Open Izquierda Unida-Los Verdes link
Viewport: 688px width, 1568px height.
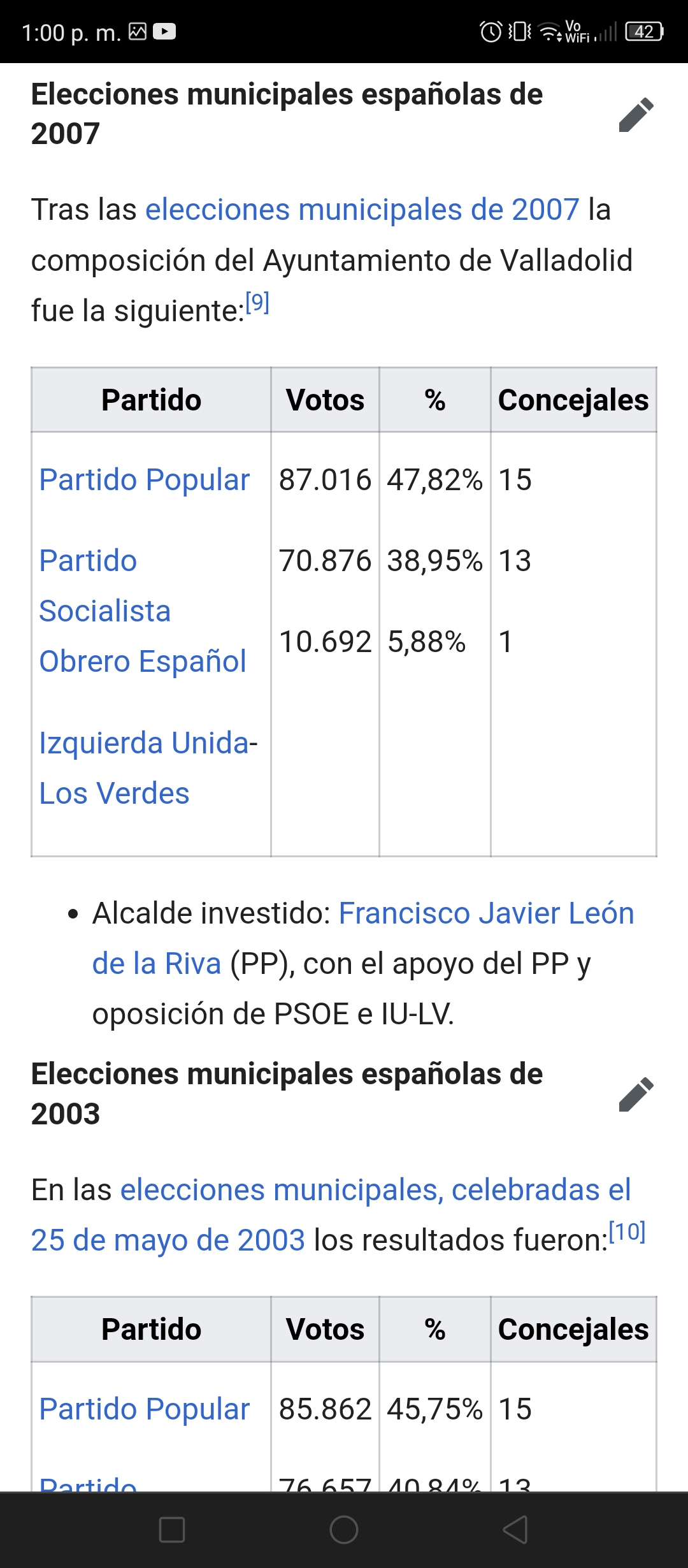[x=148, y=768]
